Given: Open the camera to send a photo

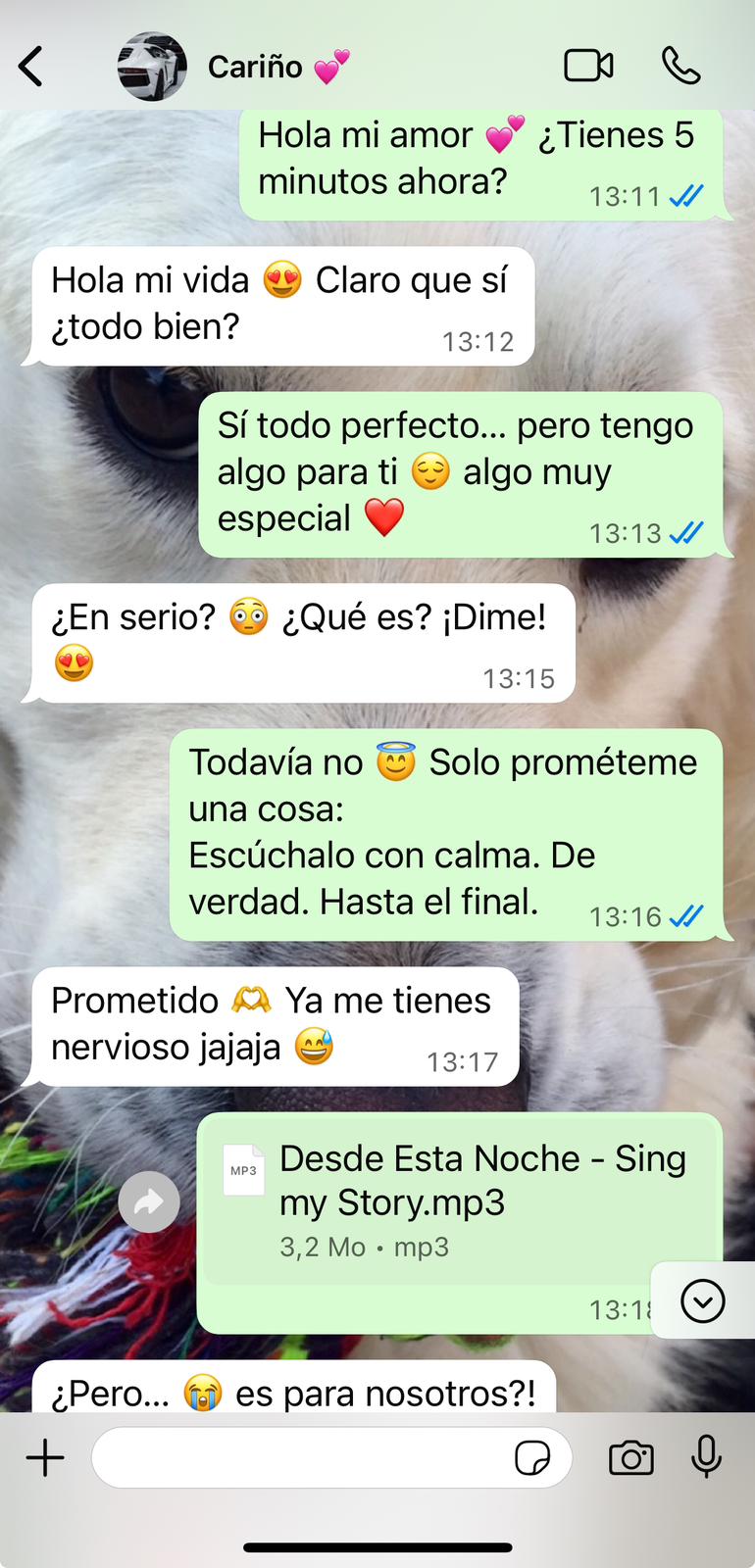Looking at the screenshot, I should click(x=630, y=1458).
